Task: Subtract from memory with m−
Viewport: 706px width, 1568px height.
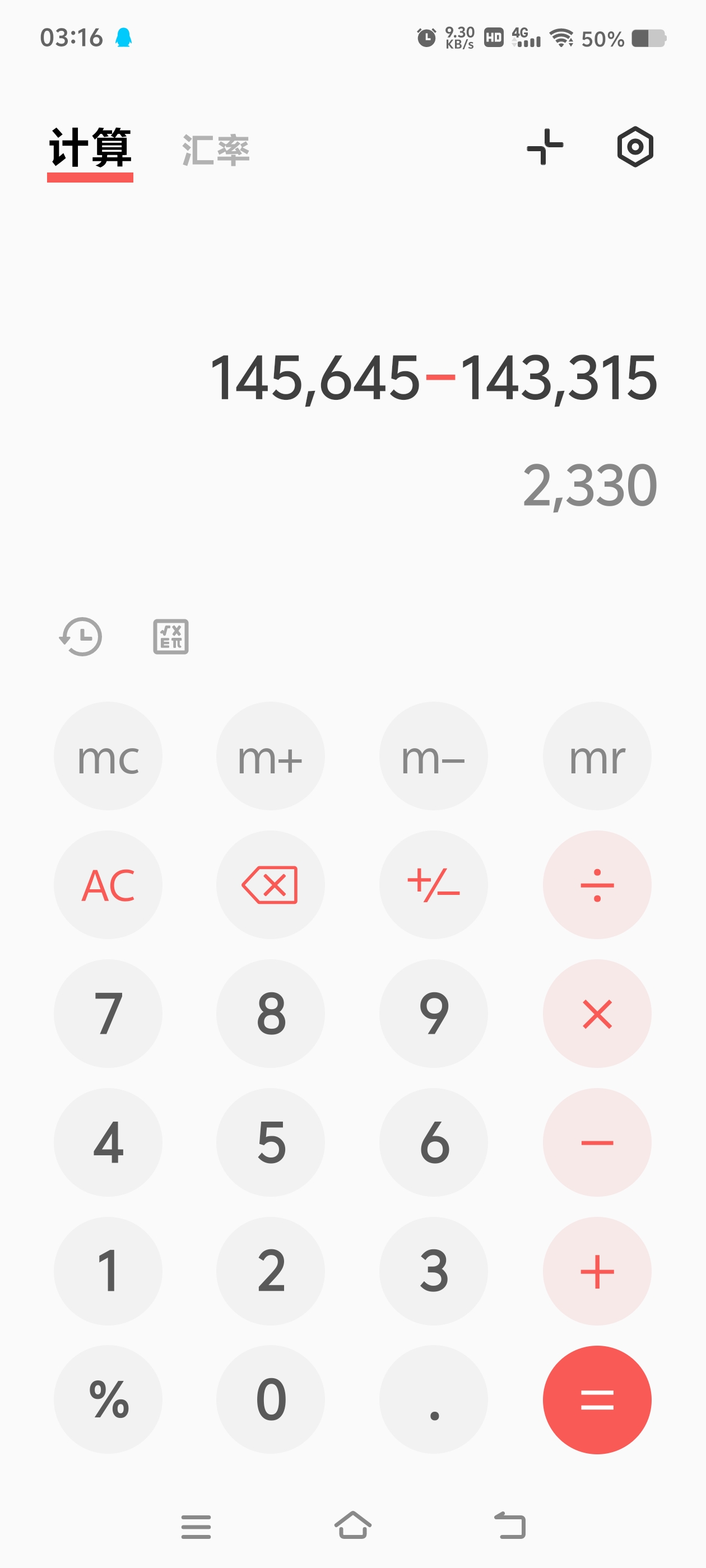Action: coord(434,756)
